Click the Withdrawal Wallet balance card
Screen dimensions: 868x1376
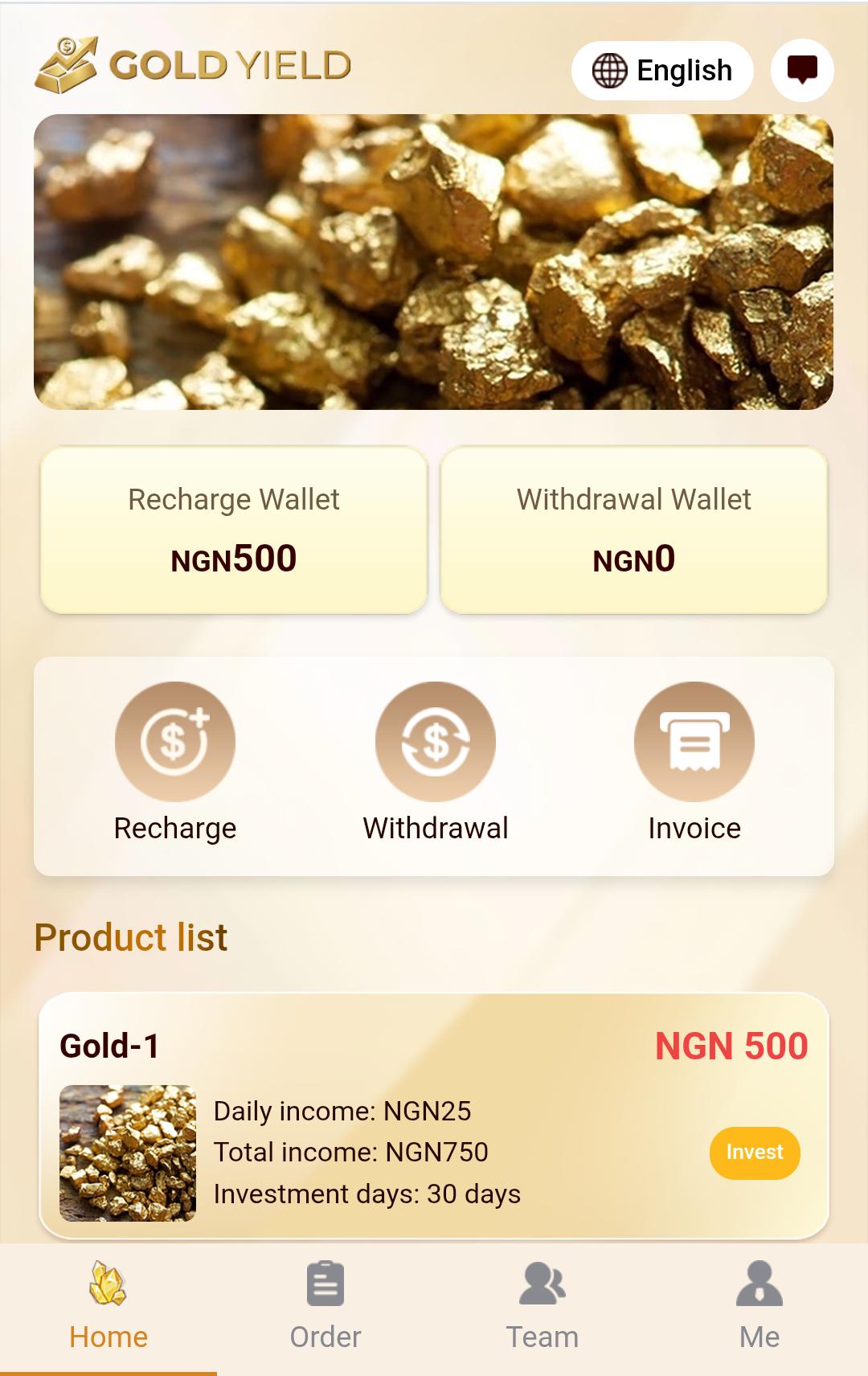pyautogui.click(x=634, y=526)
